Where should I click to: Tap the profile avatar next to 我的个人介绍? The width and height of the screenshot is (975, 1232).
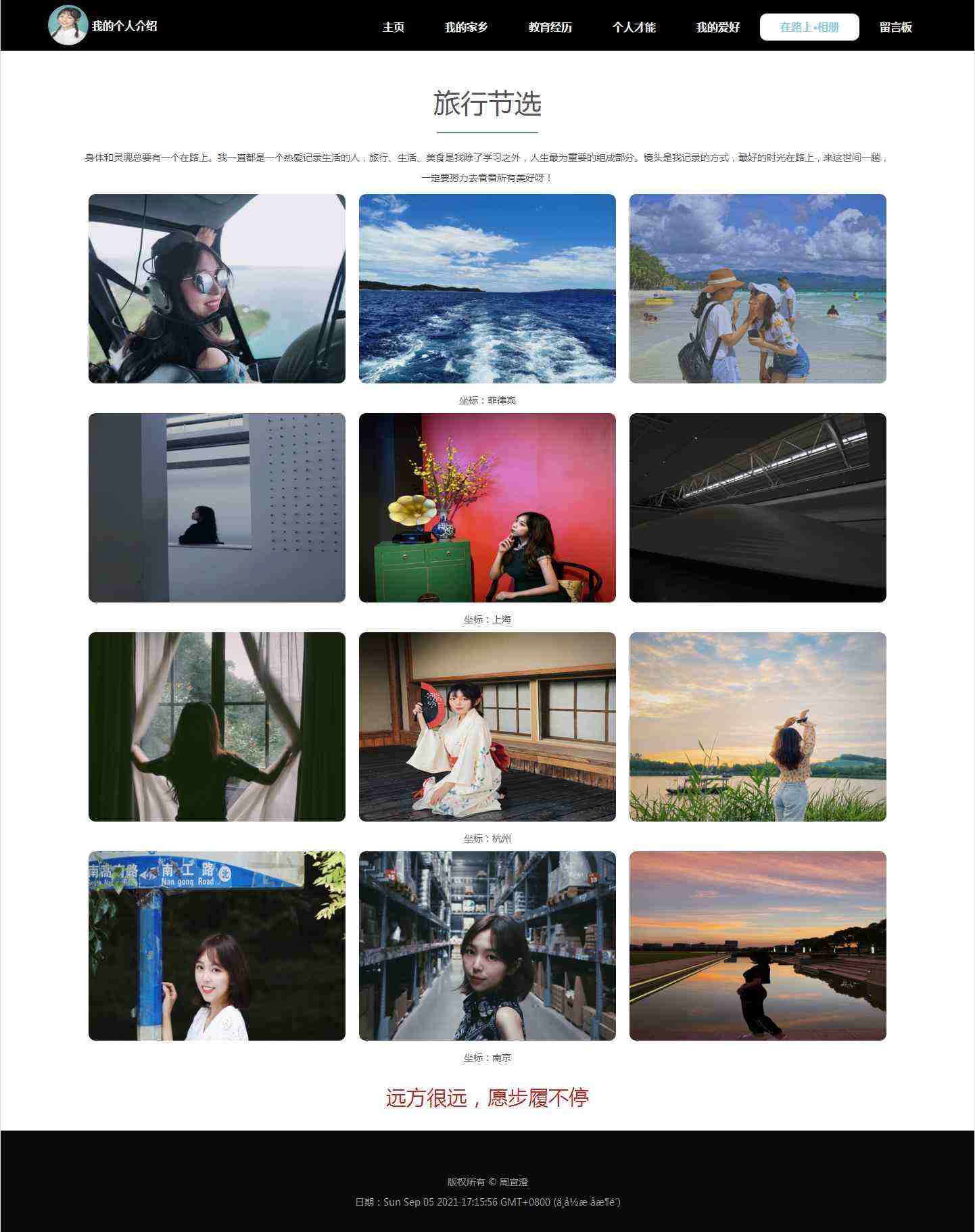tap(68, 25)
